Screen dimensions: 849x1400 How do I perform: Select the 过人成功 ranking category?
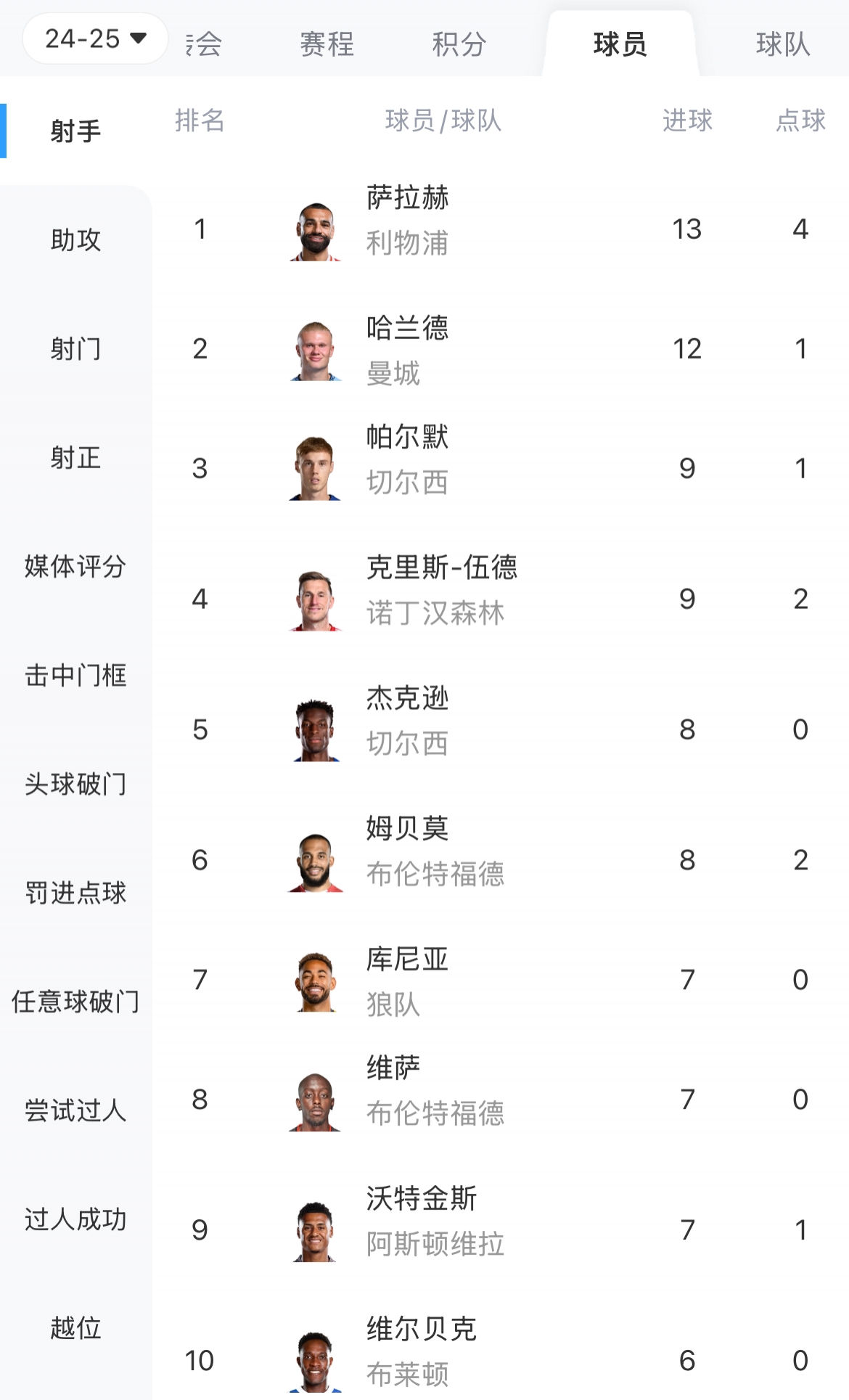pyautogui.click(x=75, y=1220)
